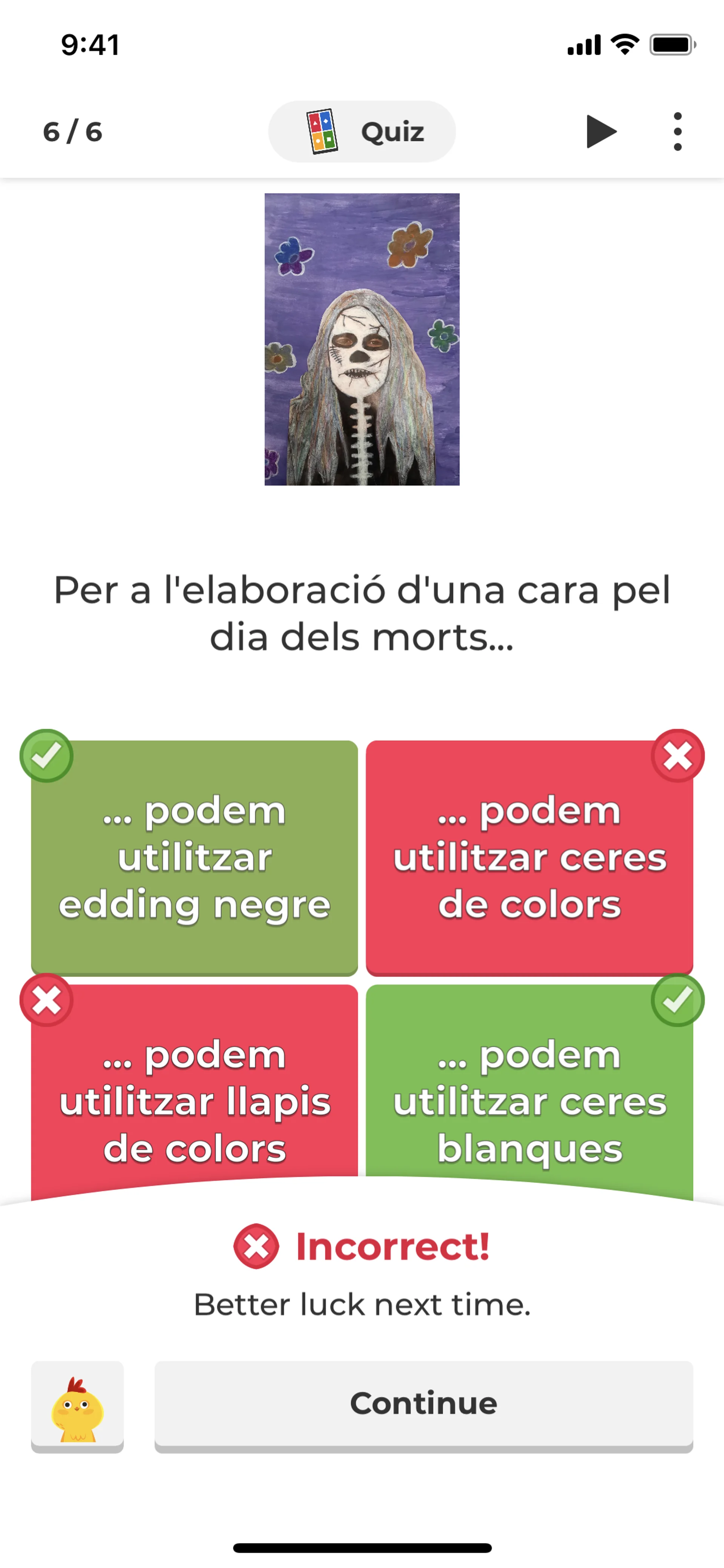This screenshot has height=1568, width=724.
Task: Enlarge the skull face painting image
Action: (x=362, y=339)
